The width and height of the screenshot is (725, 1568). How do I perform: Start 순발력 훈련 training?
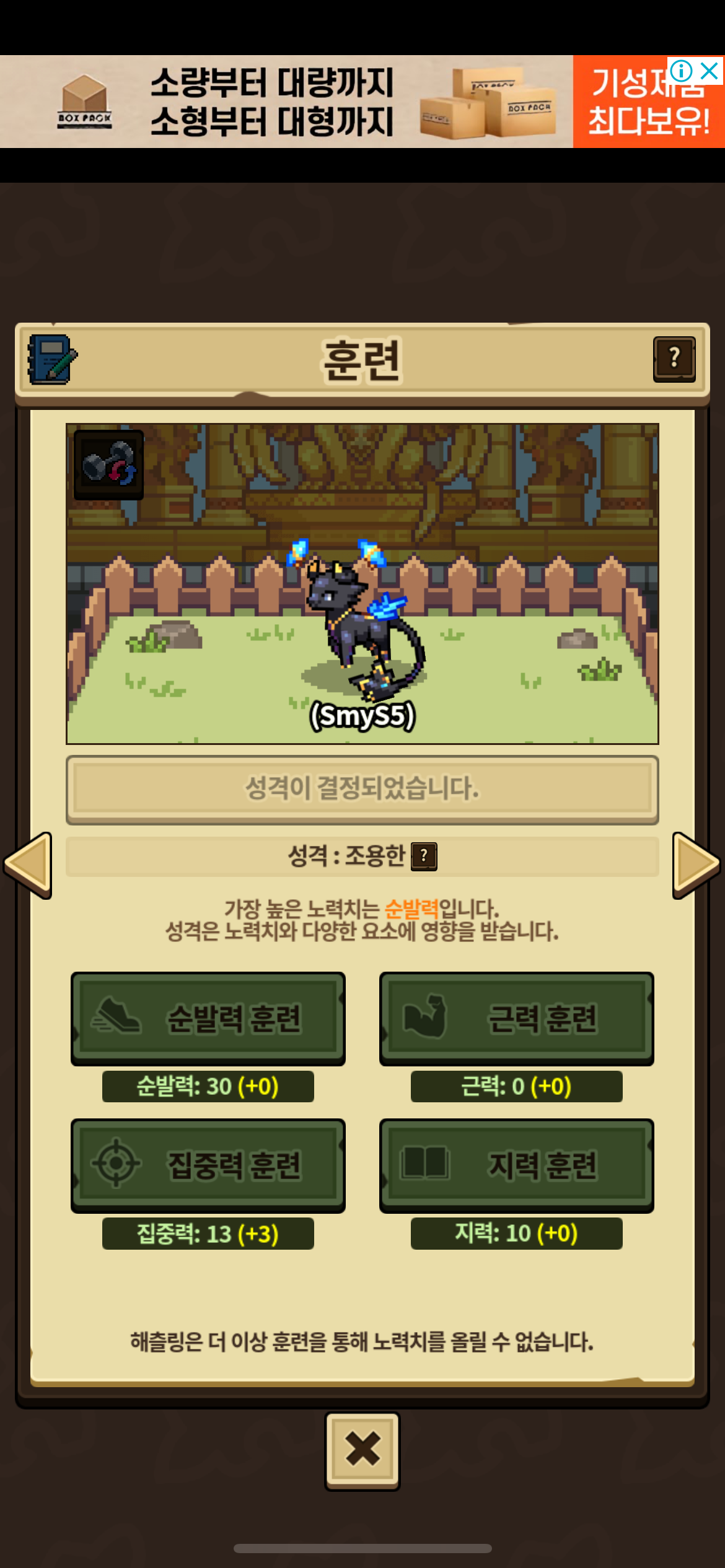point(208,1018)
